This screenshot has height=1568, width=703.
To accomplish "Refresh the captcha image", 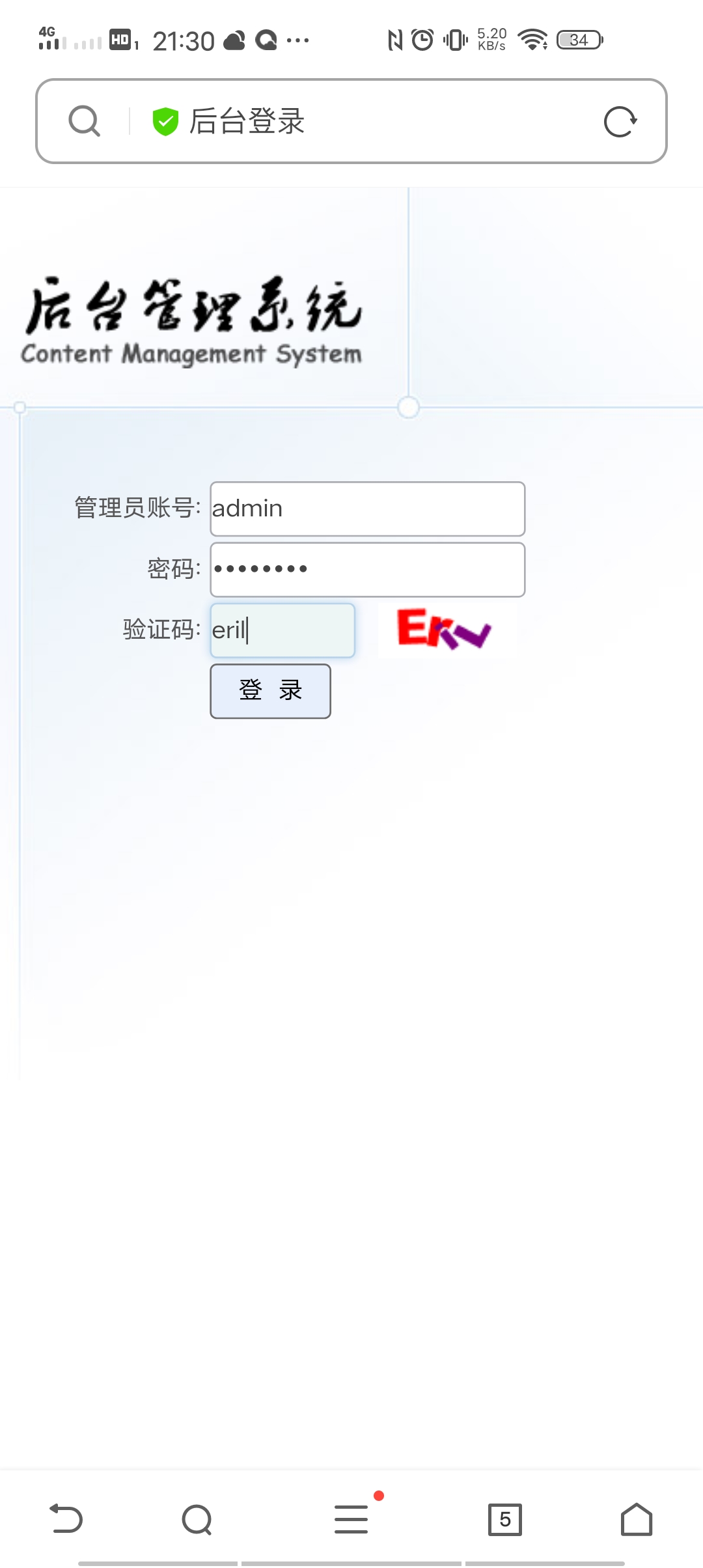I will [x=447, y=630].
